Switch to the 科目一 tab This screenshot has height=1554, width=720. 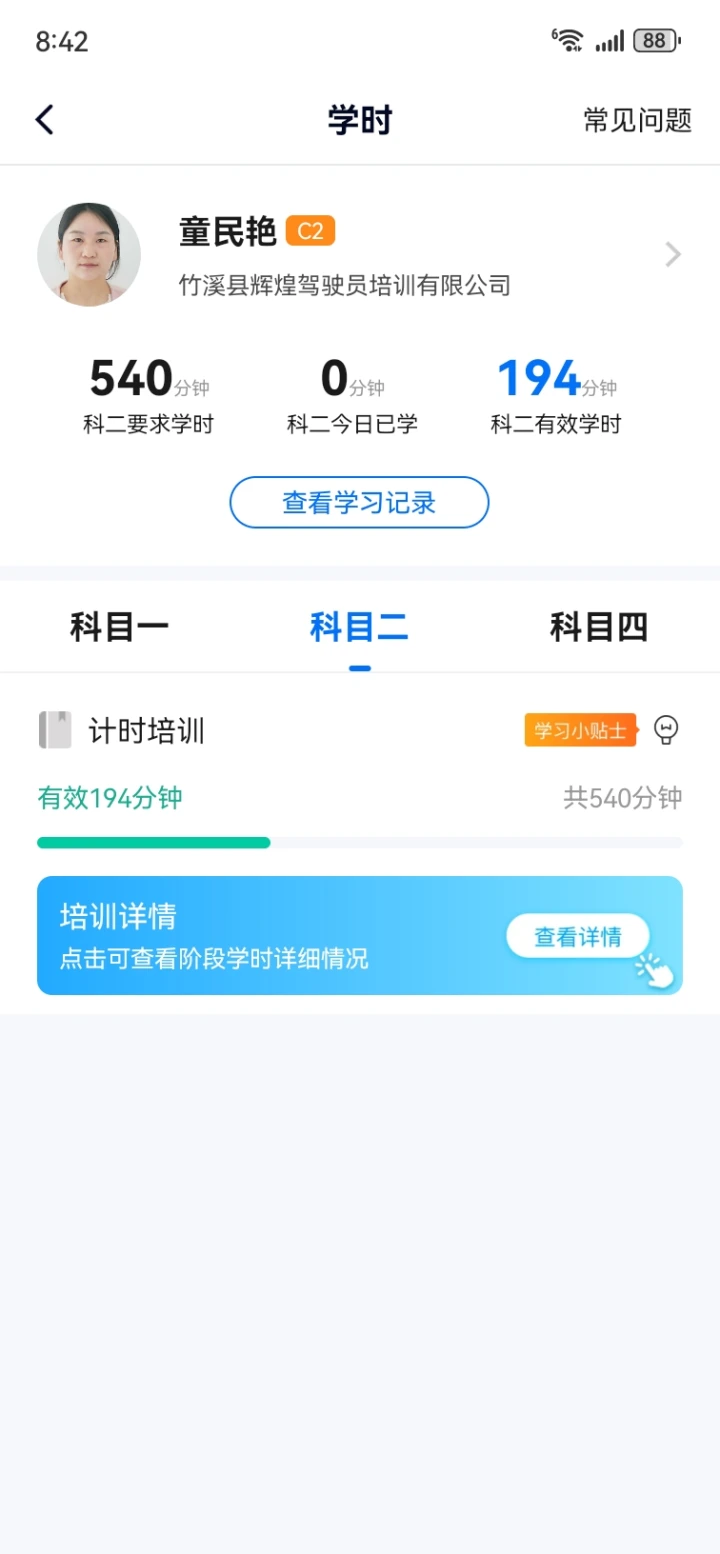point(120,628)
